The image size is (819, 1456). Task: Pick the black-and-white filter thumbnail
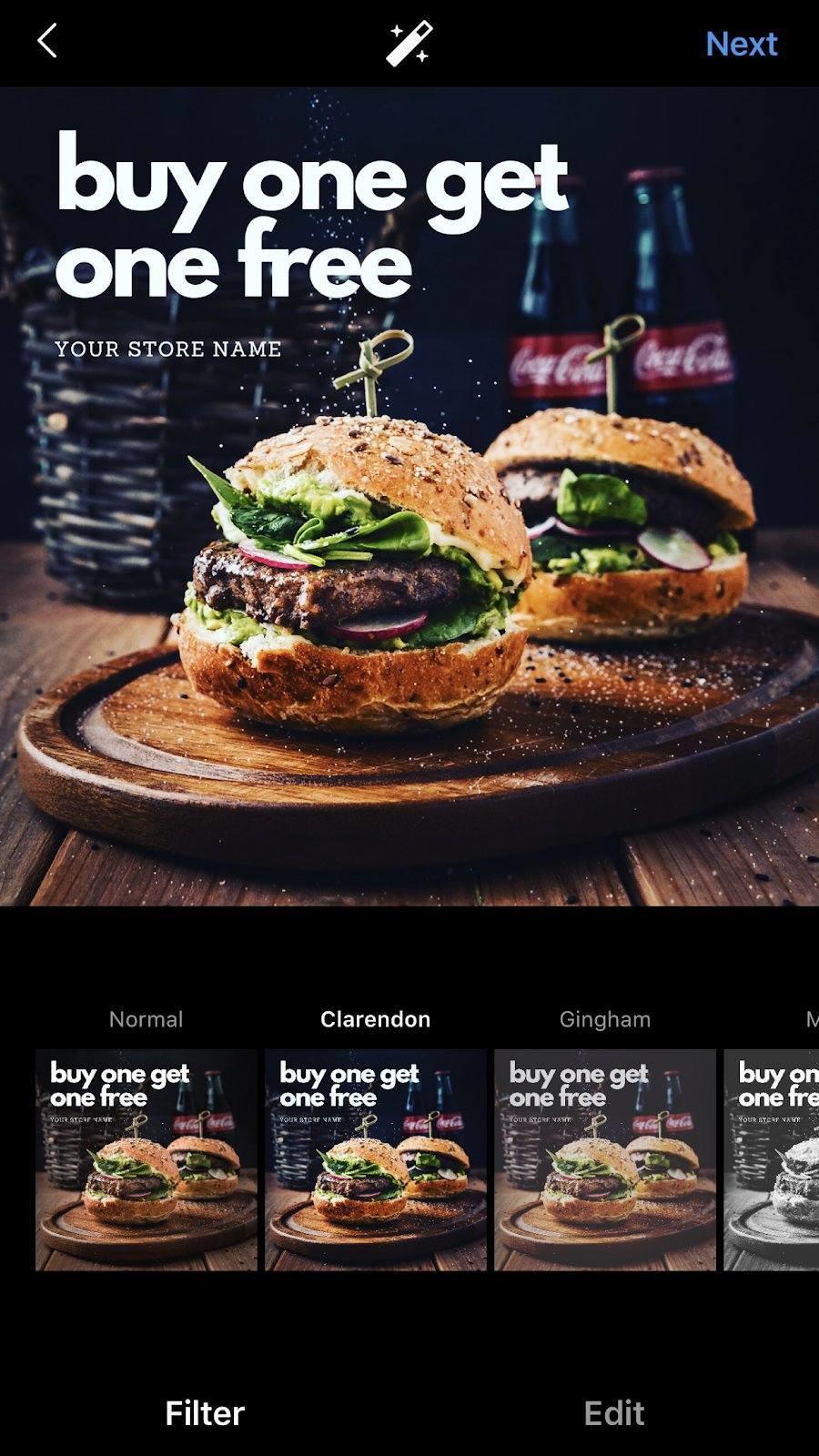[x=772, y=1158]
